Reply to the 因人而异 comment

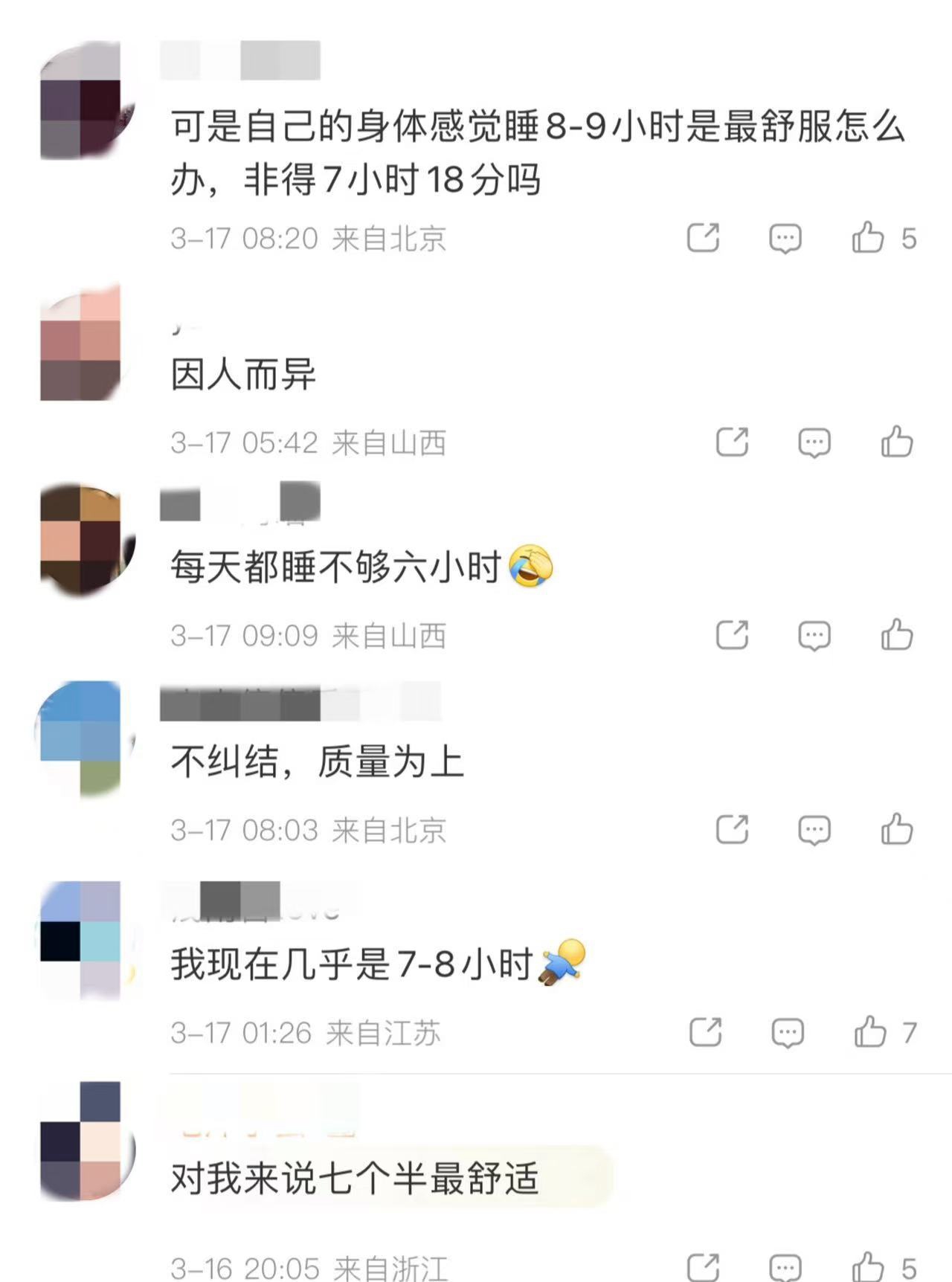[814, 442]
